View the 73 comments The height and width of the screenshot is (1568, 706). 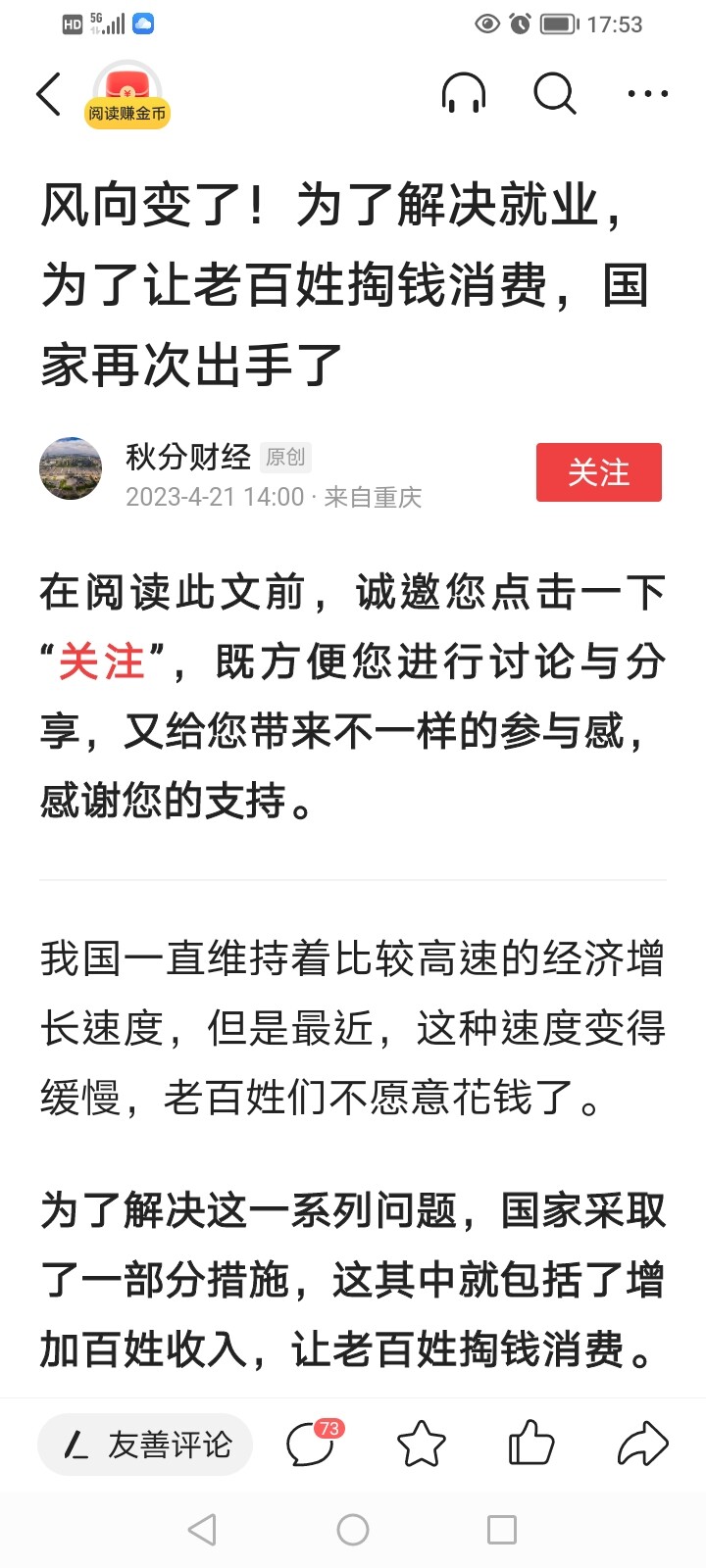313,1443
